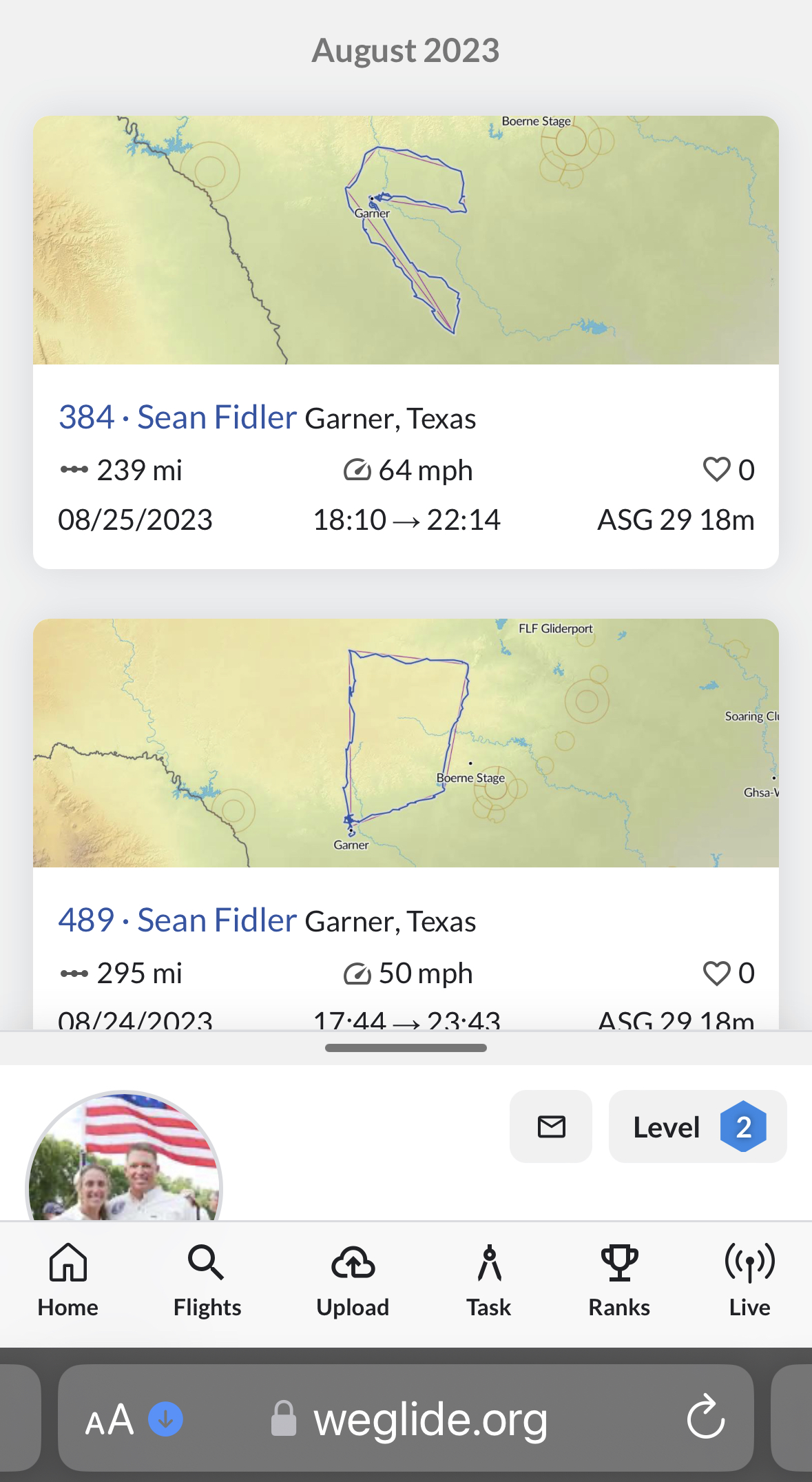Screen dimensions: 812x1482
Task: Like the 295 mi flight
Action: click(716, 973)
